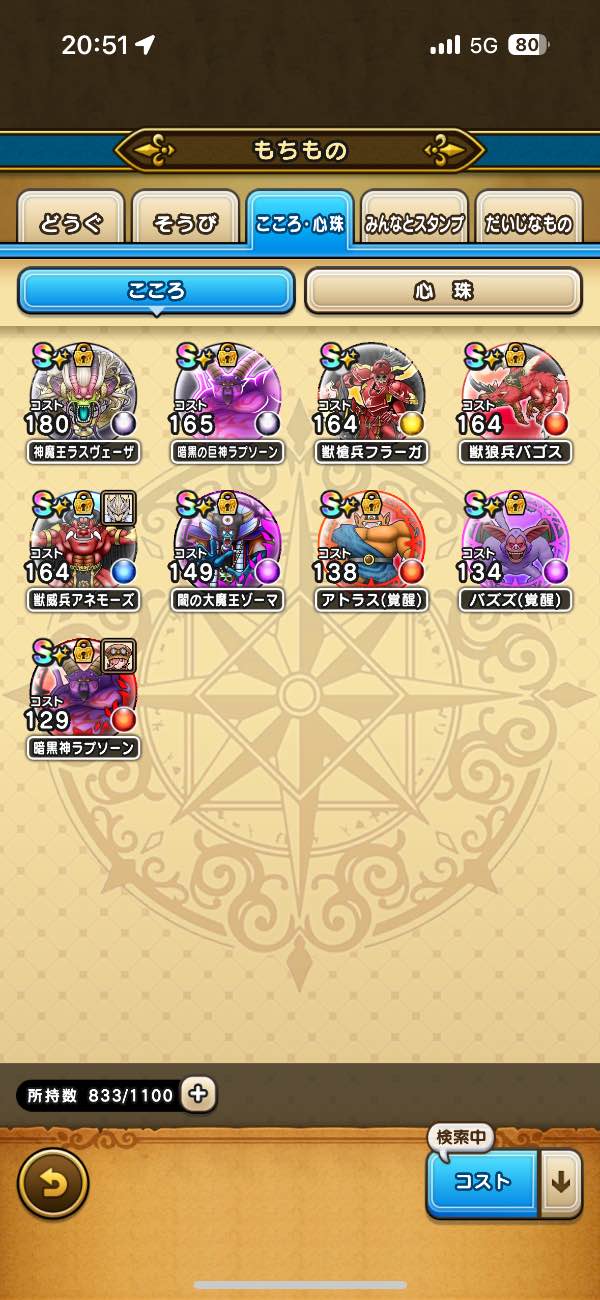Tap the plus to expand 所持数 capacity
Screen dimensions: 600x1300
(198, 1094)
